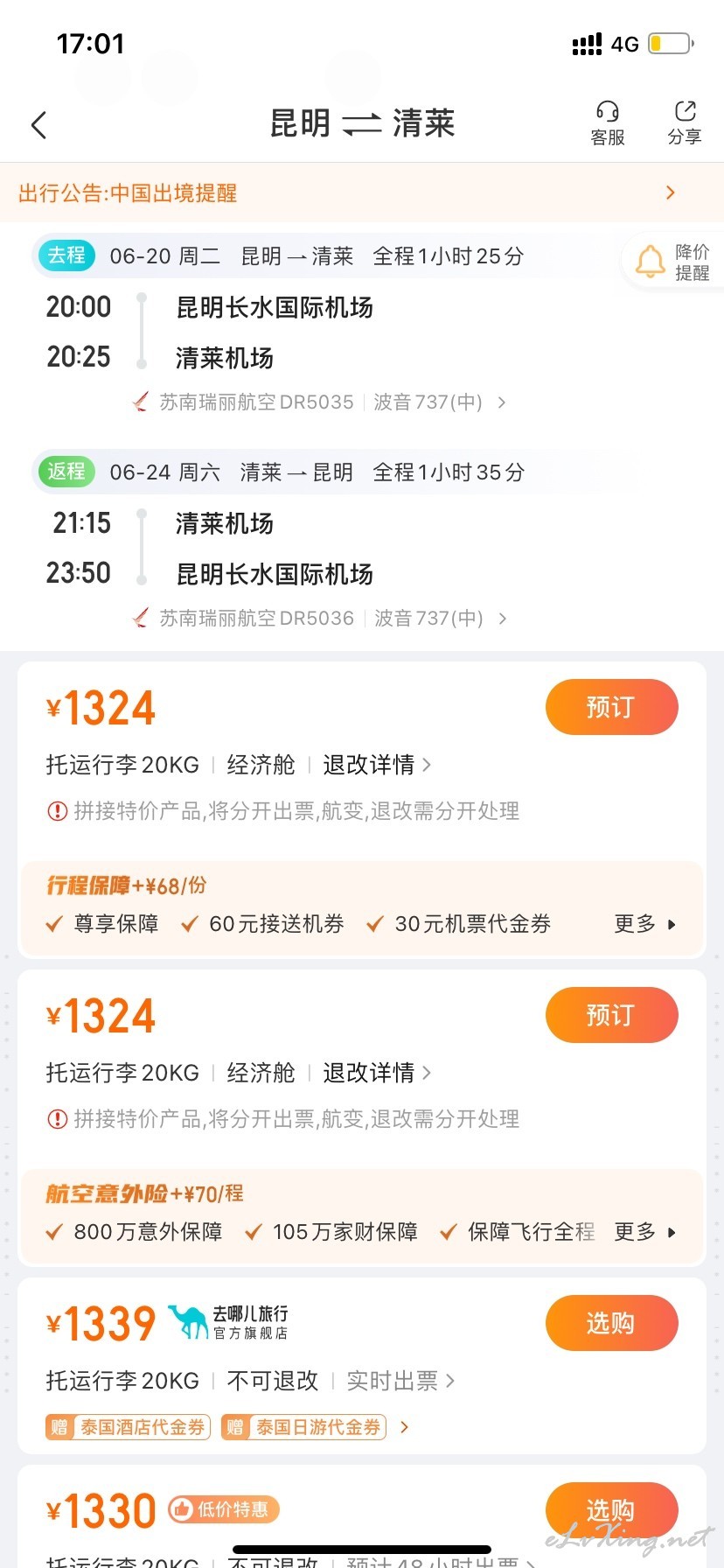Viewport: 724px width, 1568px height.
Task: Tap 预订 on the 行程保障 offer
Action: 611,707
